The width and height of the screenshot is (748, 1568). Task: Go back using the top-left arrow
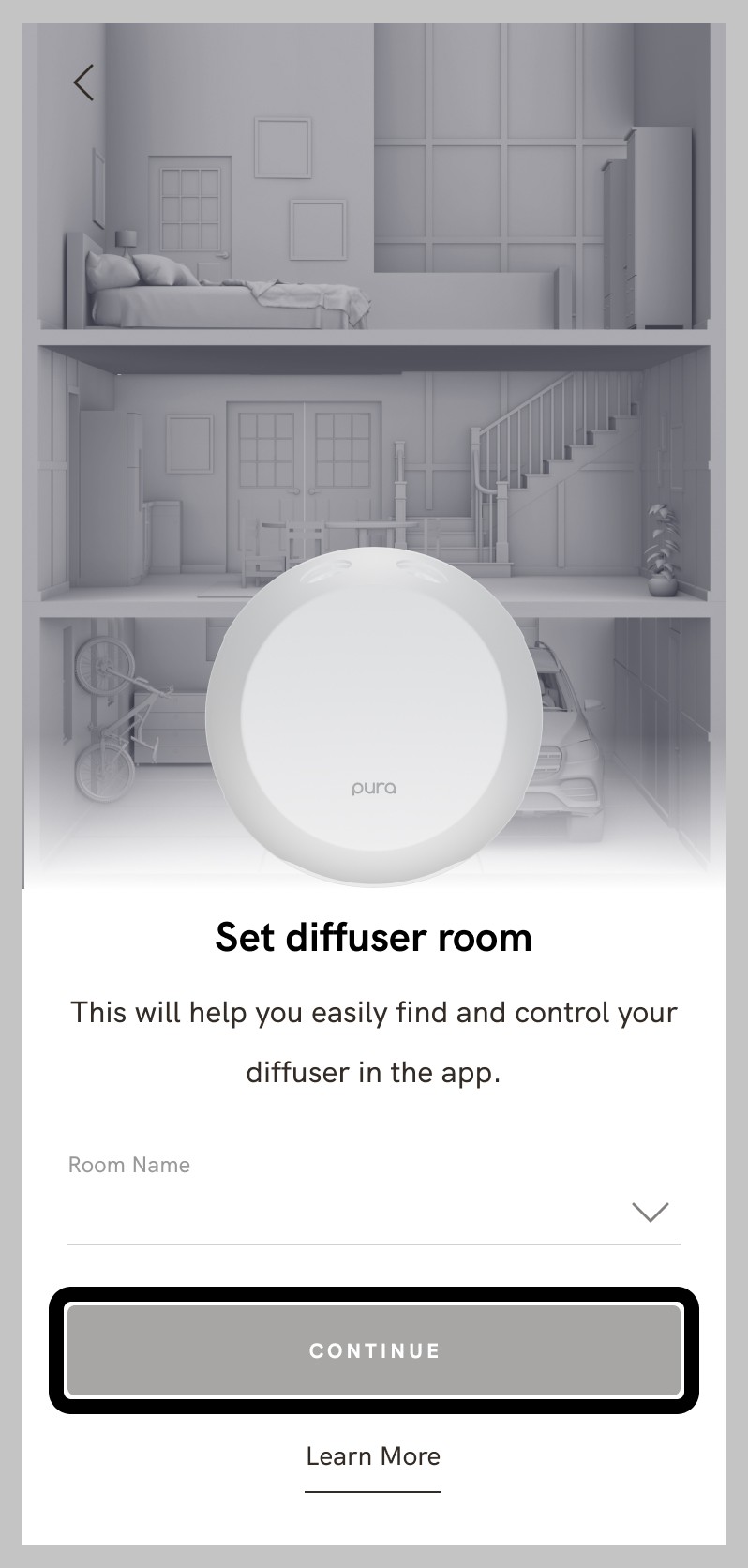83,83
